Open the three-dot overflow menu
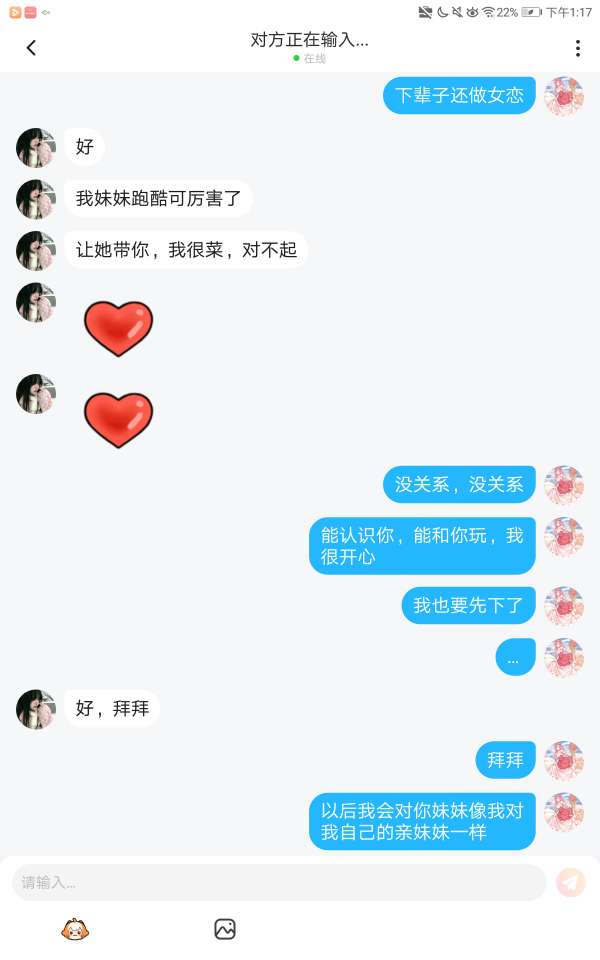Image resolution: width=600 pixels, height=960 pixels. pos(577,48)
